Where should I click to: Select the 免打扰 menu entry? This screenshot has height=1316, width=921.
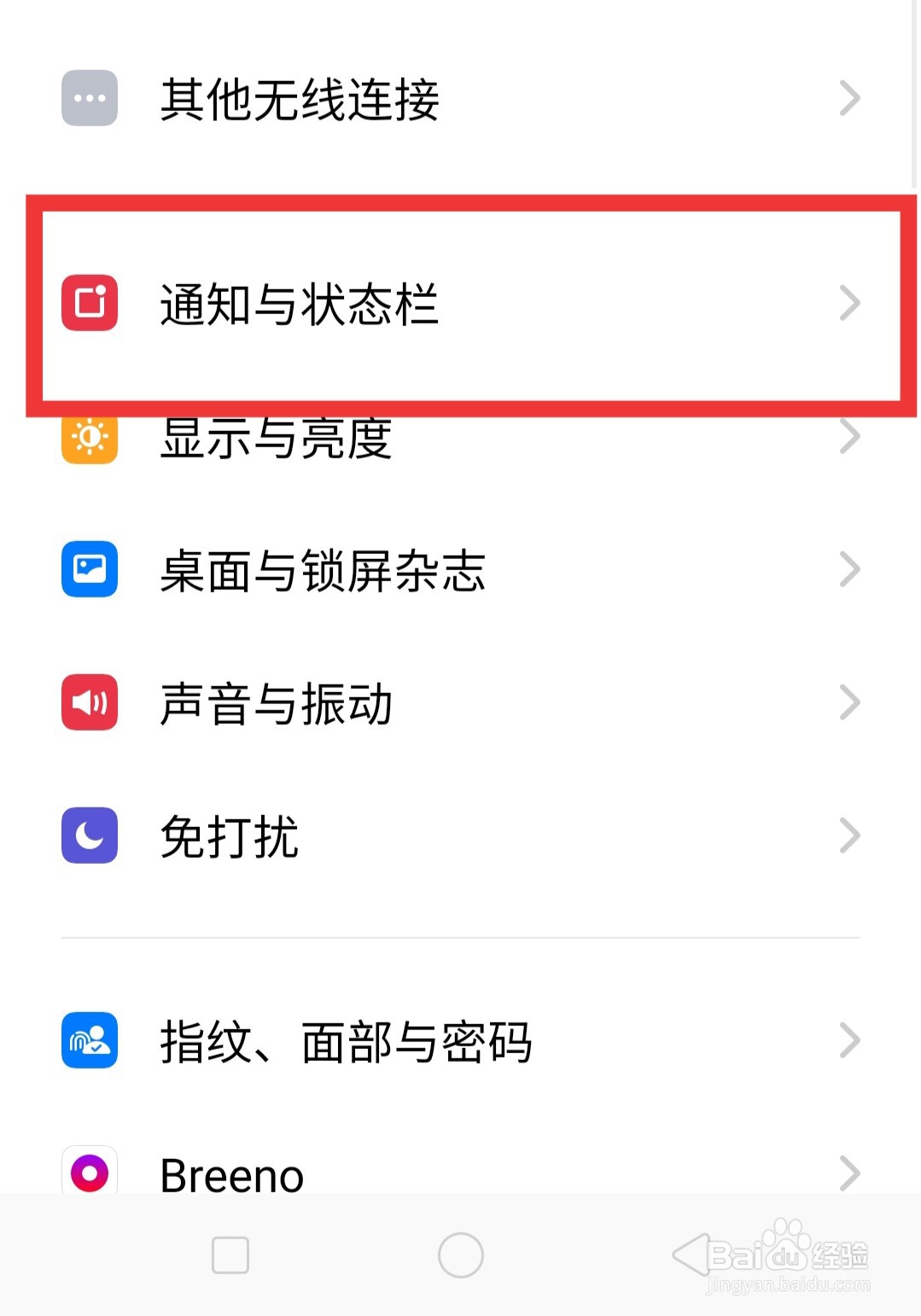(x=461, y=836)
